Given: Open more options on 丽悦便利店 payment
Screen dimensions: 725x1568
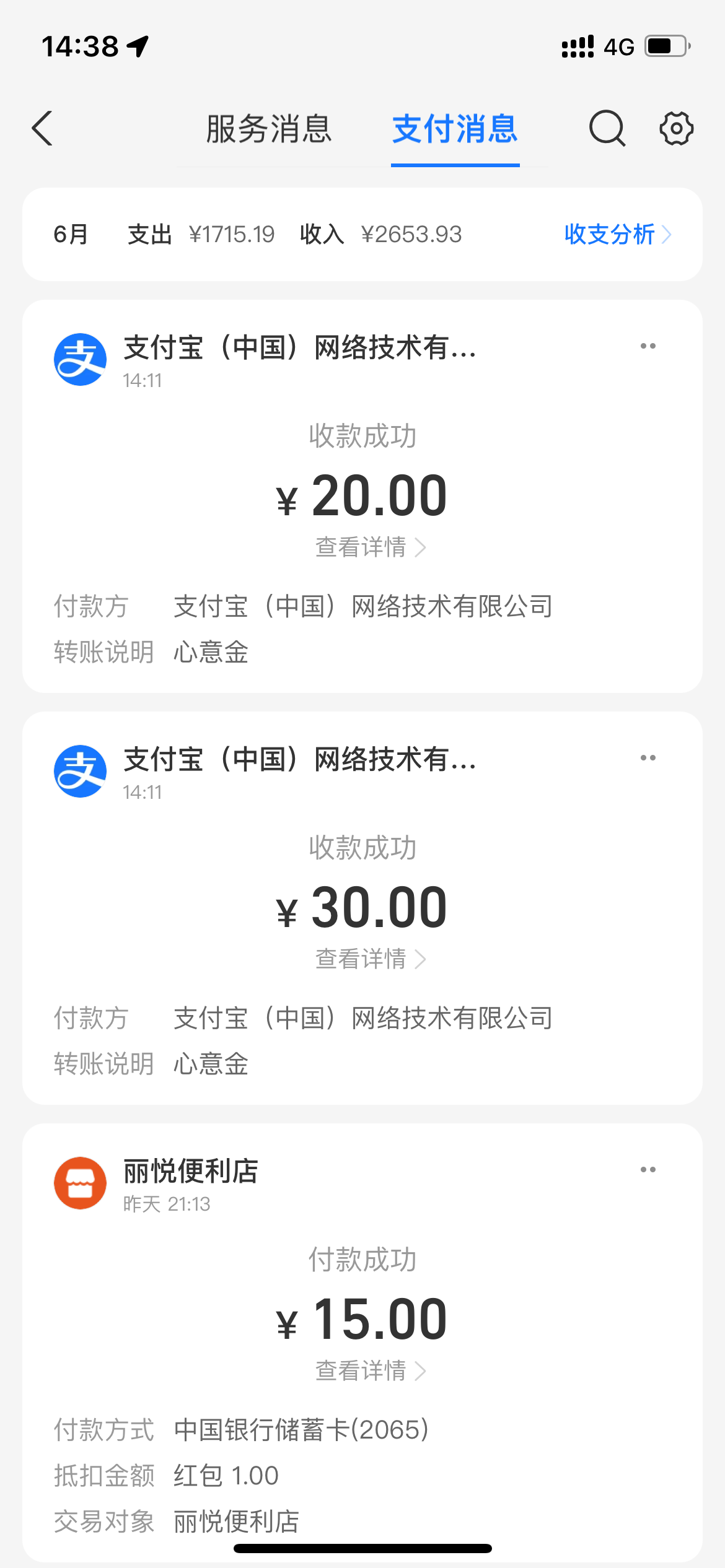Looking at the screenshot, I should 648,1170.
